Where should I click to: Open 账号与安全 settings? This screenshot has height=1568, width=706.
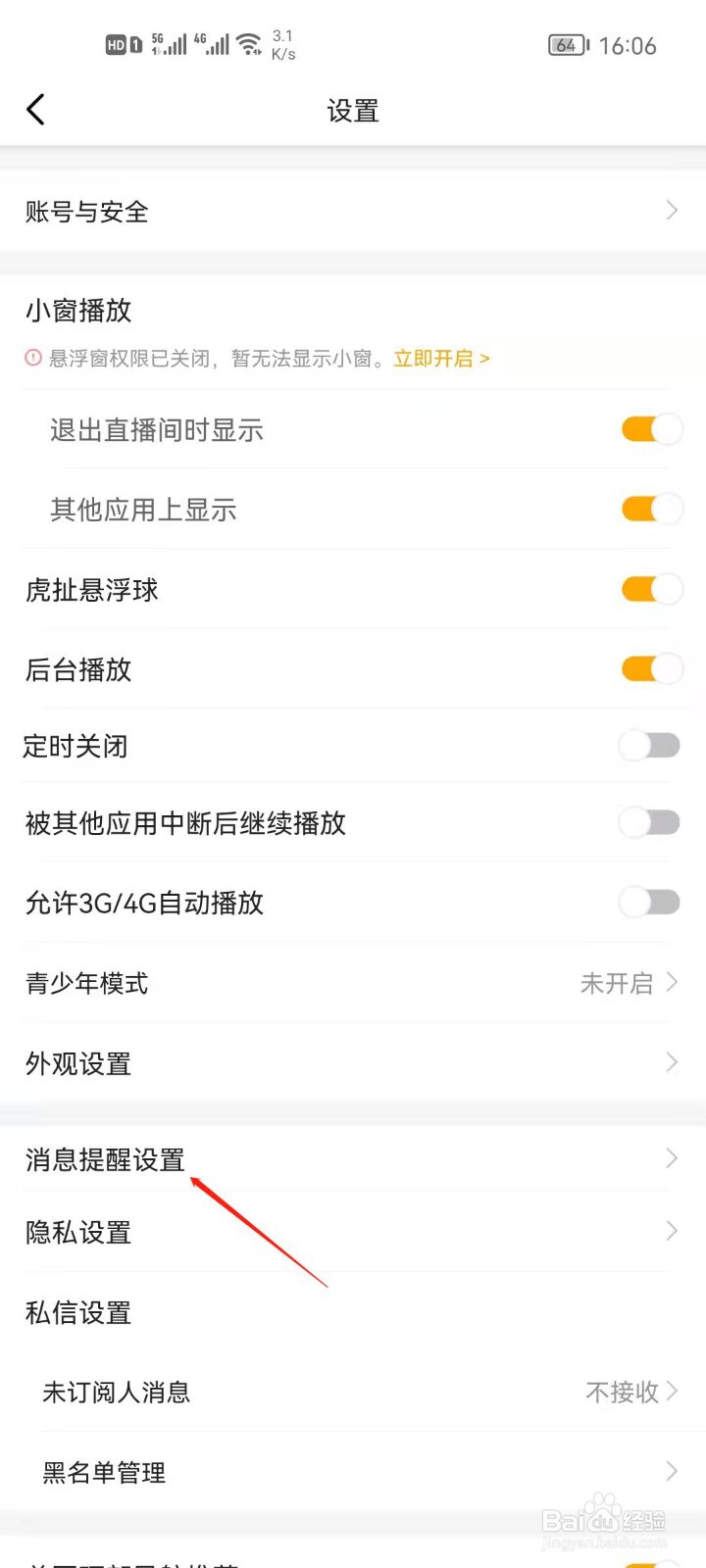point(353,211)
